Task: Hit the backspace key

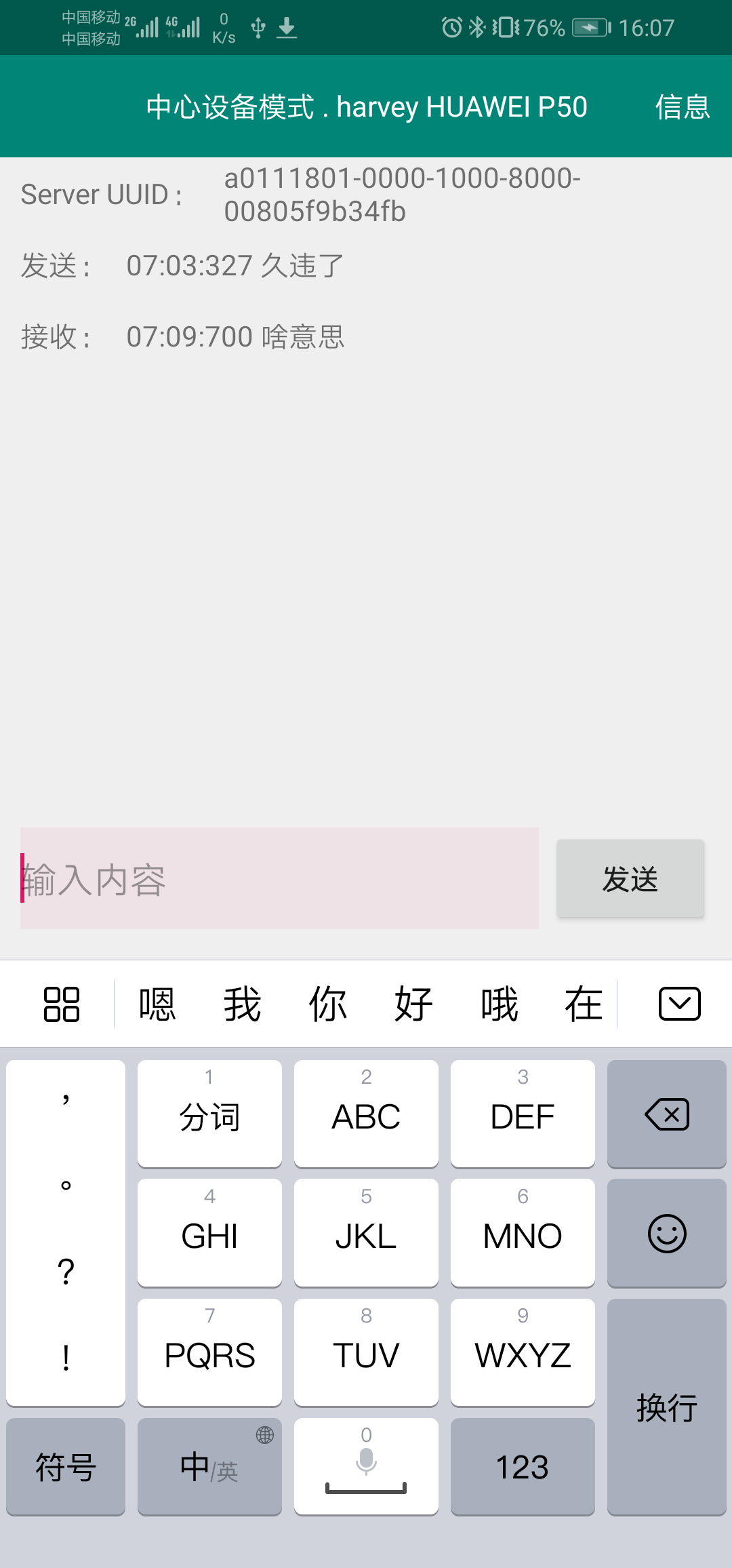Action: 667,1114
